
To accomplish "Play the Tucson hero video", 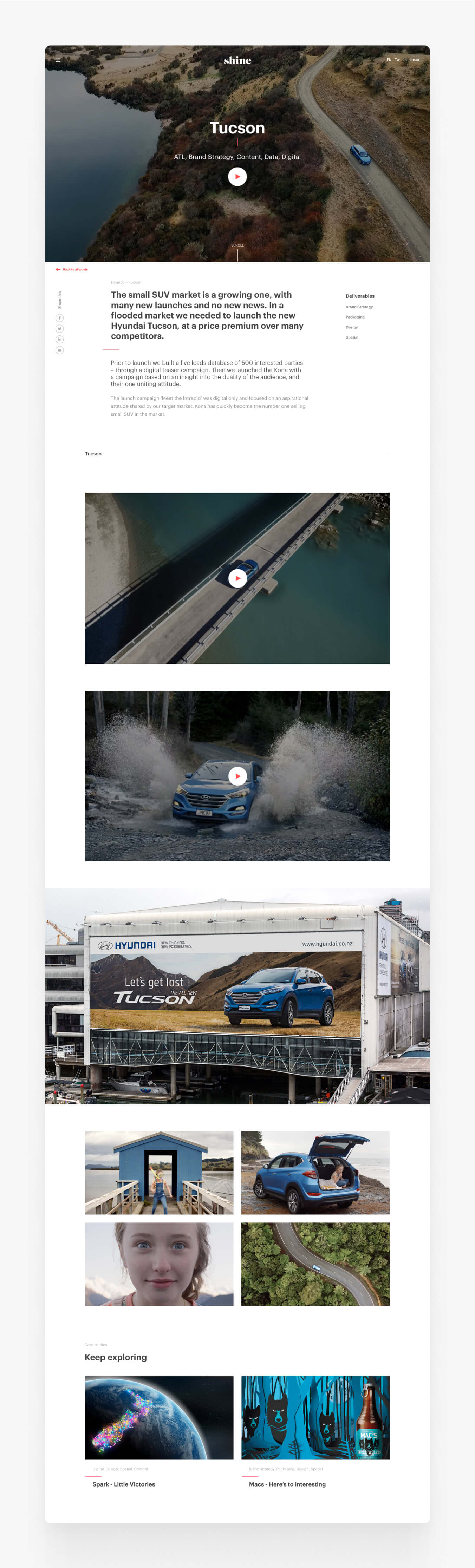I will (237, 177).
